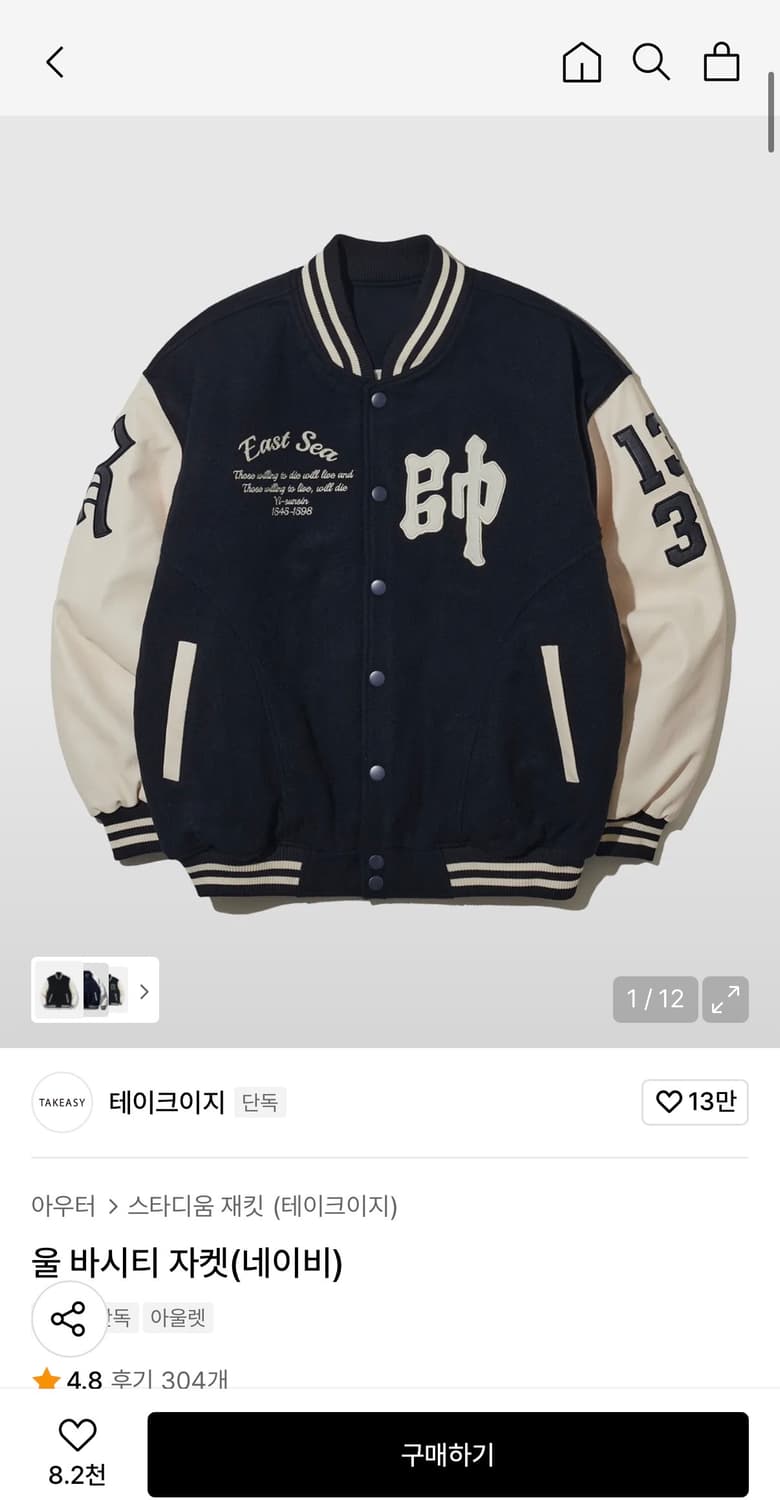Open the 스타디움 재킷 category
Image resolution: width=780 pixels, height=1500 pixels.
tap(190, 1208)
